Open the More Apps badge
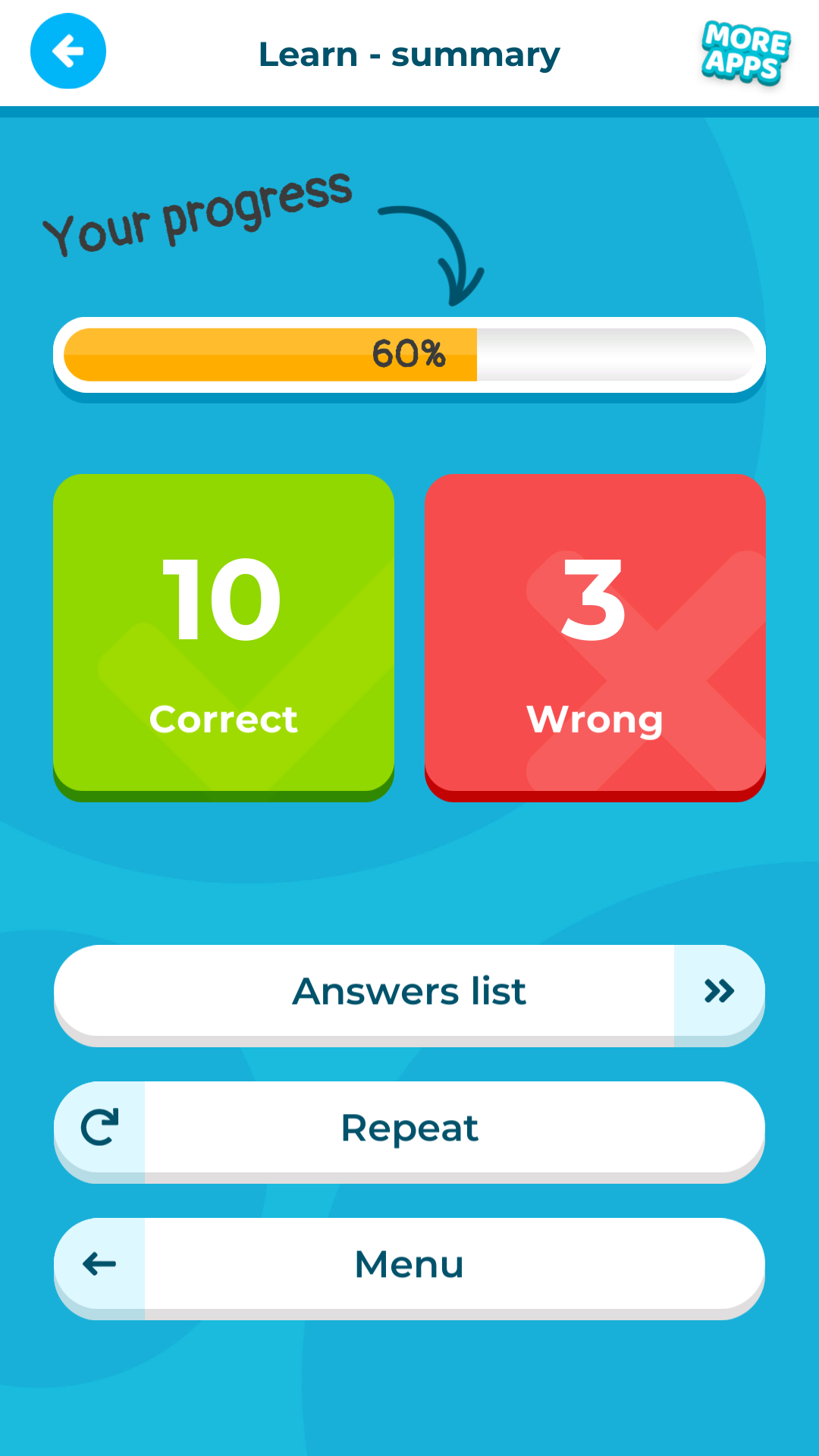The image size is (819, 1456). (745, 53)
